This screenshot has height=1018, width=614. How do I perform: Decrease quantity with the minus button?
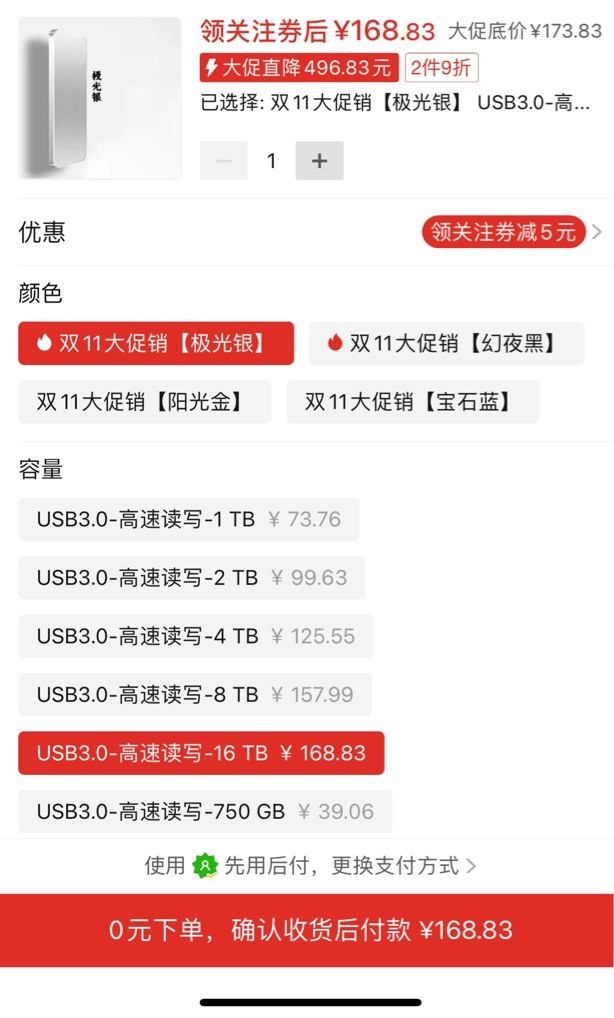point(223,160)
